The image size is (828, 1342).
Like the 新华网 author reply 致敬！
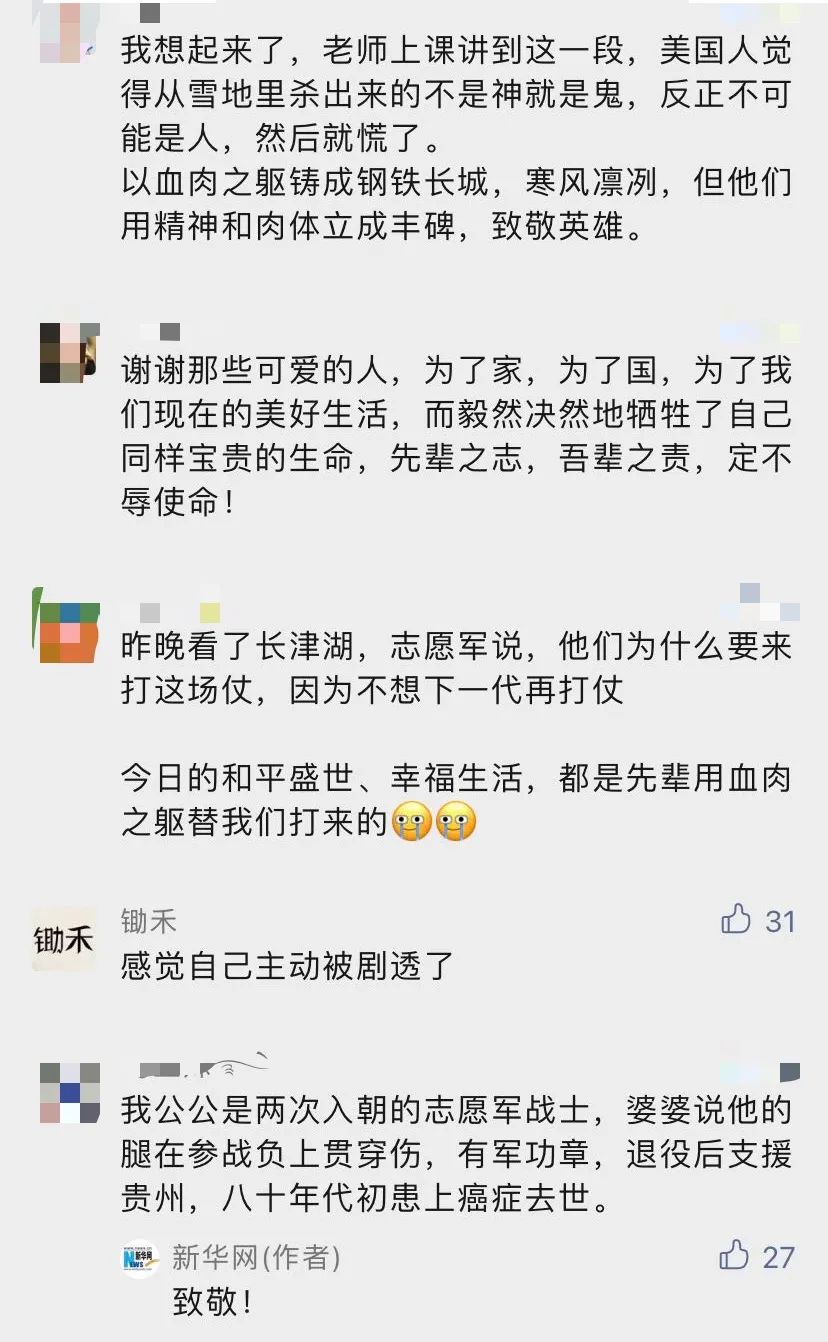735,1255
